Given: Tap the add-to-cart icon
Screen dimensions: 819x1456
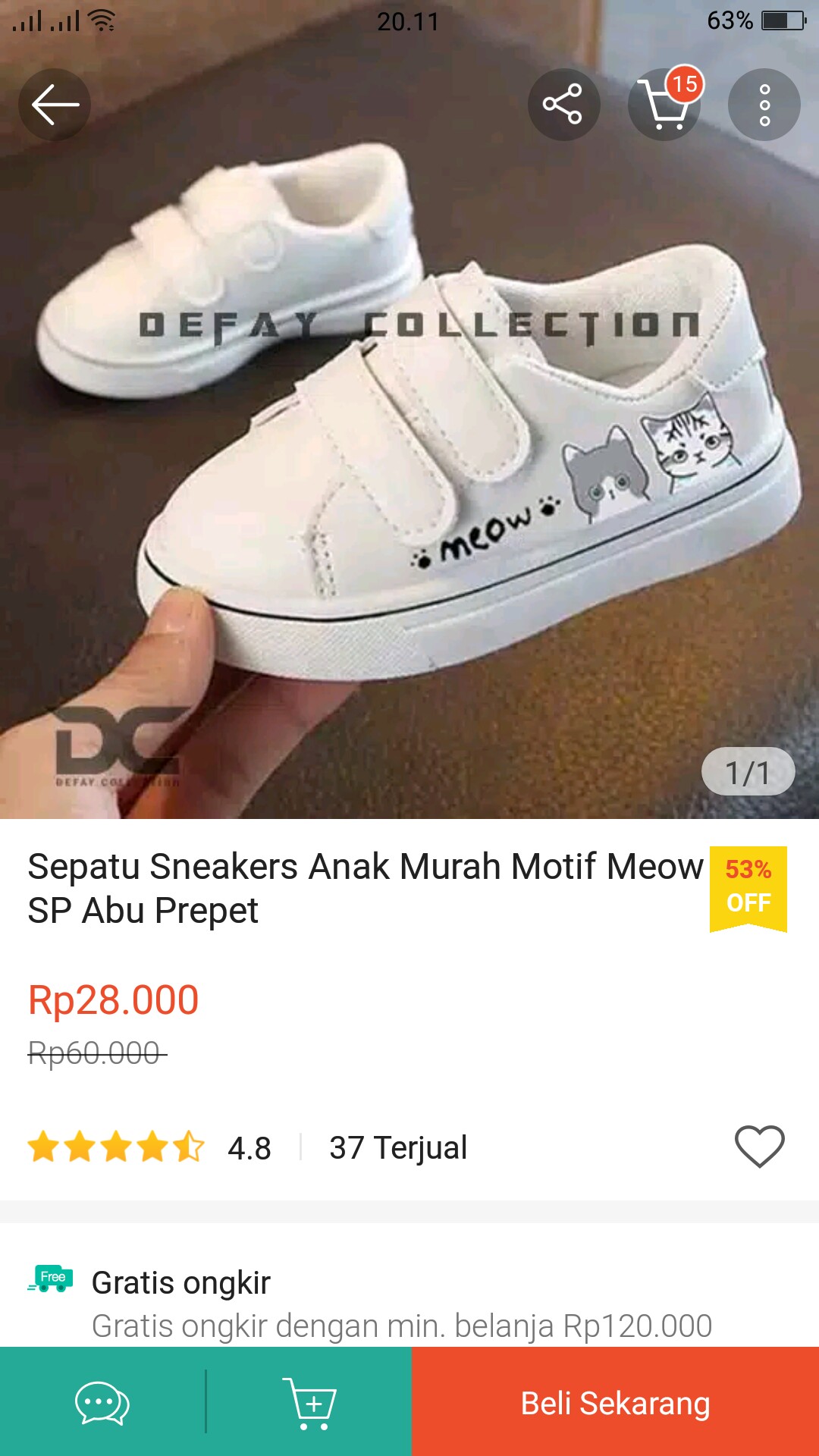Looking at the screenshot, I should click(308, 1403).
